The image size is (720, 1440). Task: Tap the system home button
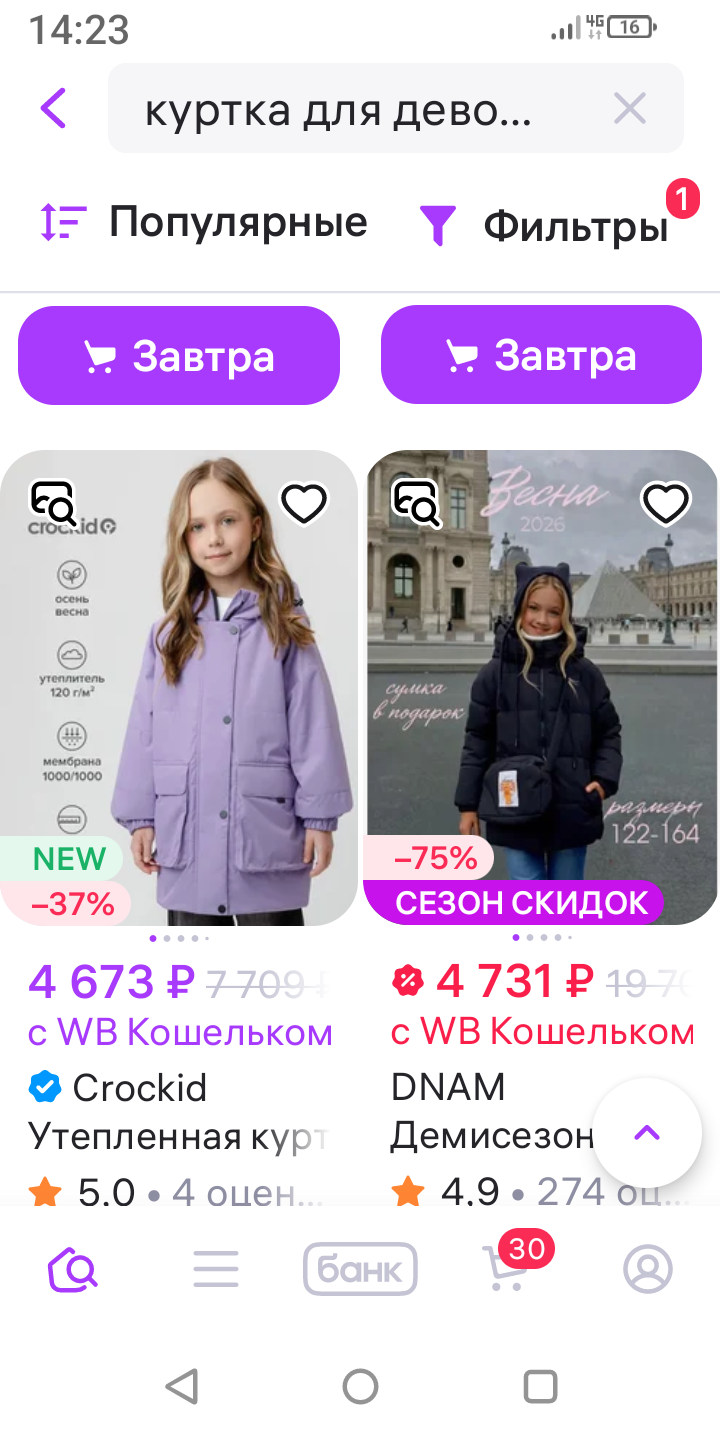tap(360, 1386)
